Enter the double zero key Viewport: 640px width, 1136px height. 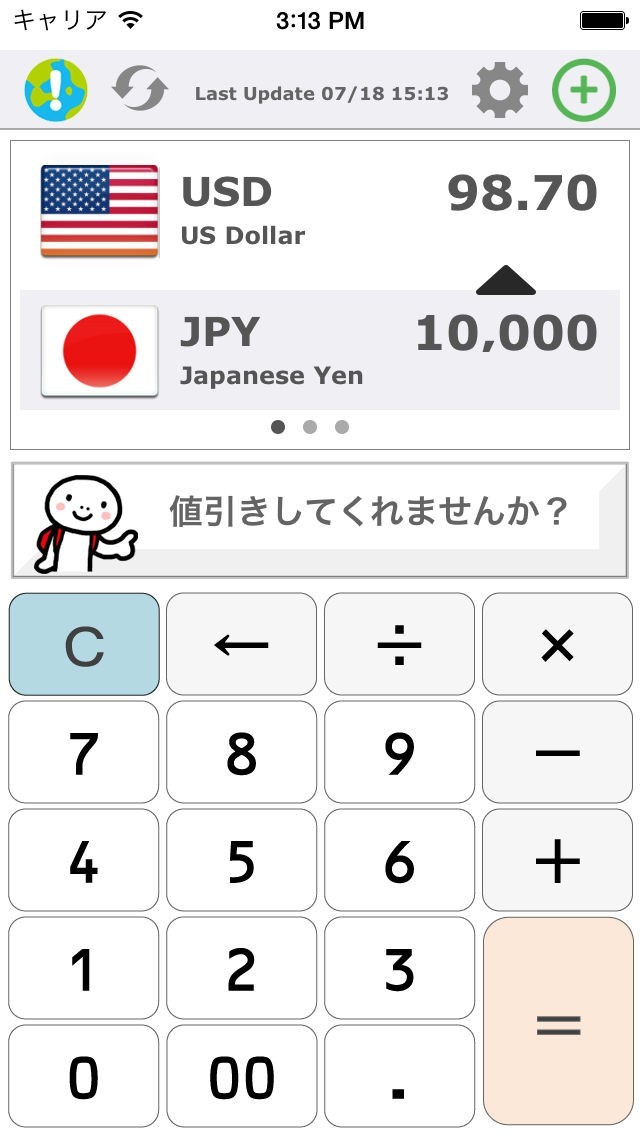241,1076
